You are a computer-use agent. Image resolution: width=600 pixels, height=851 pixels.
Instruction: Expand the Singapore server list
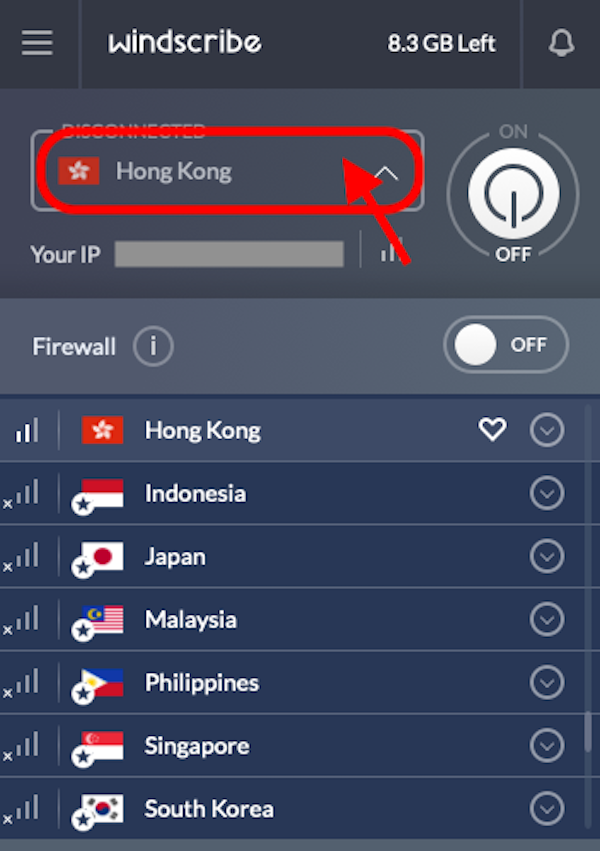[x=547, y=746]
